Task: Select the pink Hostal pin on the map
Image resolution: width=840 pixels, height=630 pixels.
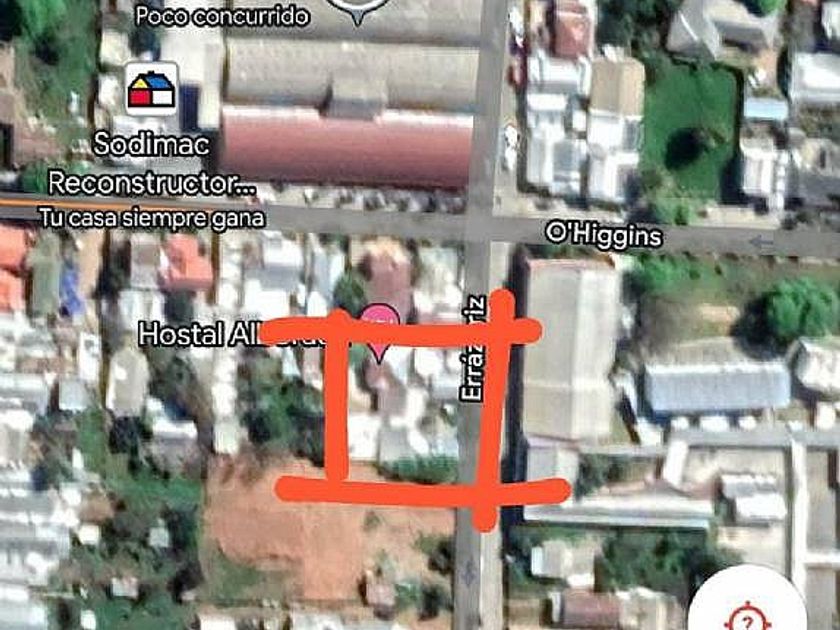Action: [x=379, y=330]
